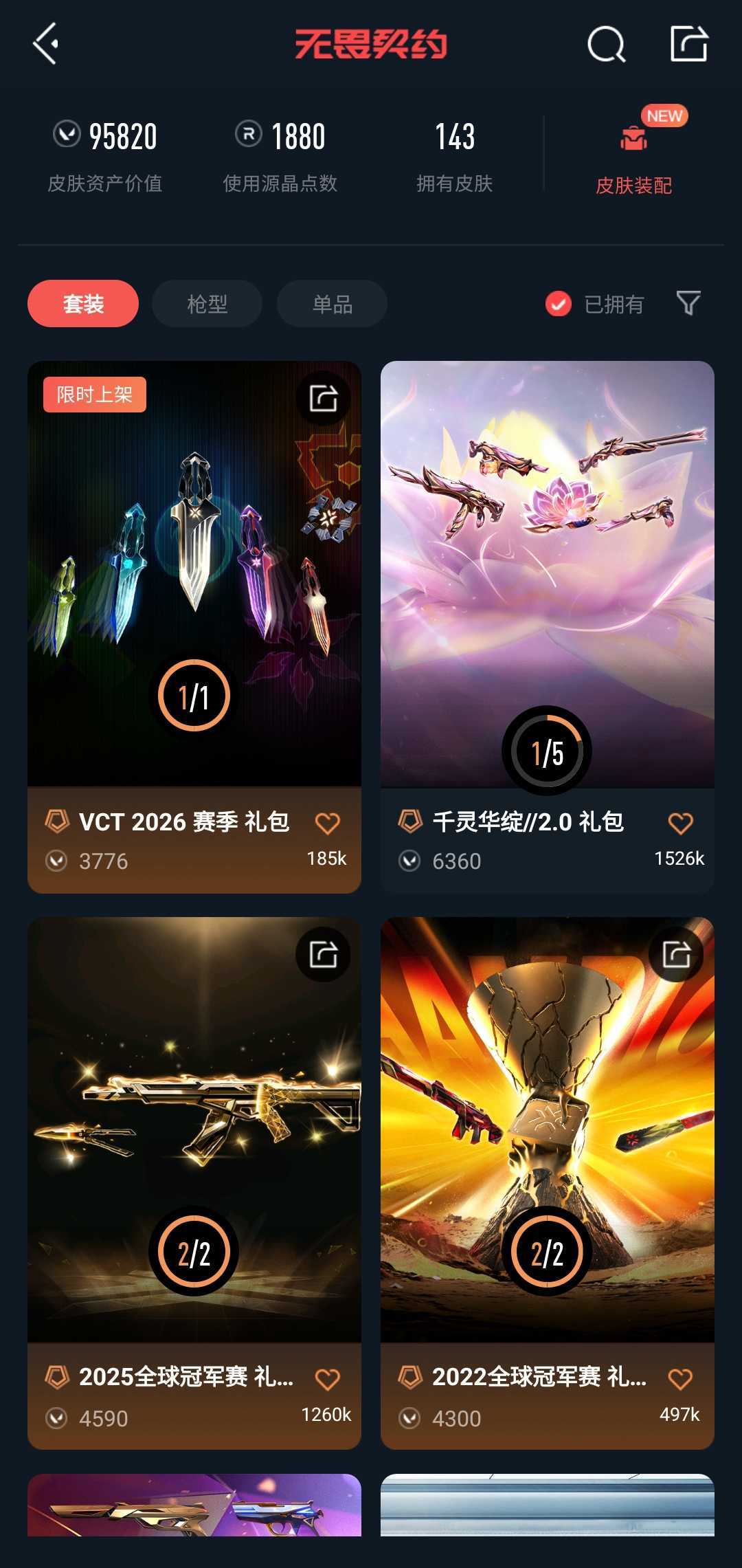Screen dimensions: 742x1568
Task: Tap the 限时上架 label on VCT 2026
Action: (x=93, y=393)
